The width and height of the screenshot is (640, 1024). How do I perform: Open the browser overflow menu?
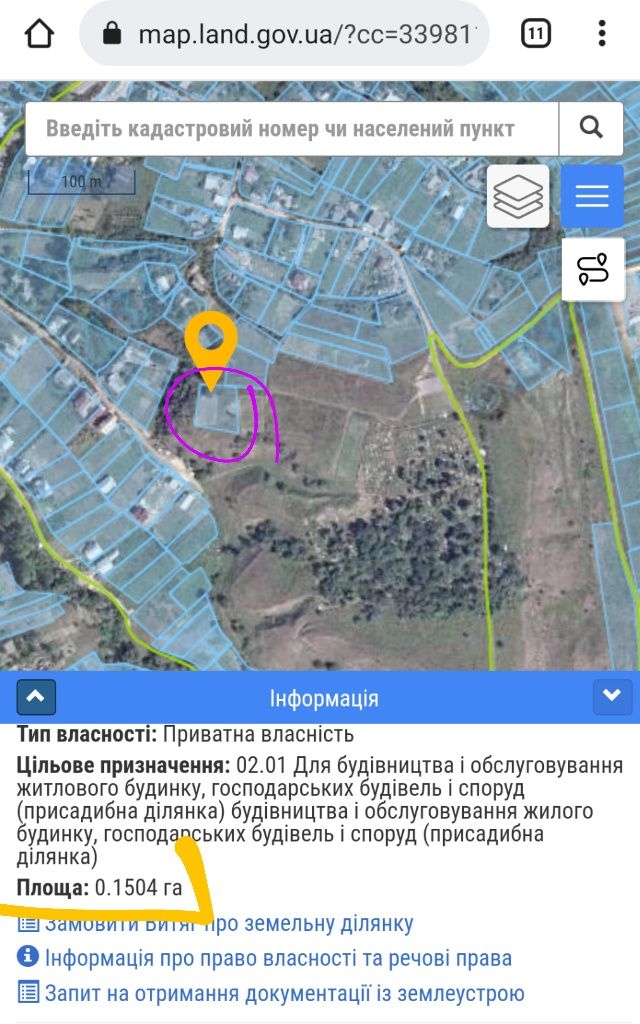[601, 33]
